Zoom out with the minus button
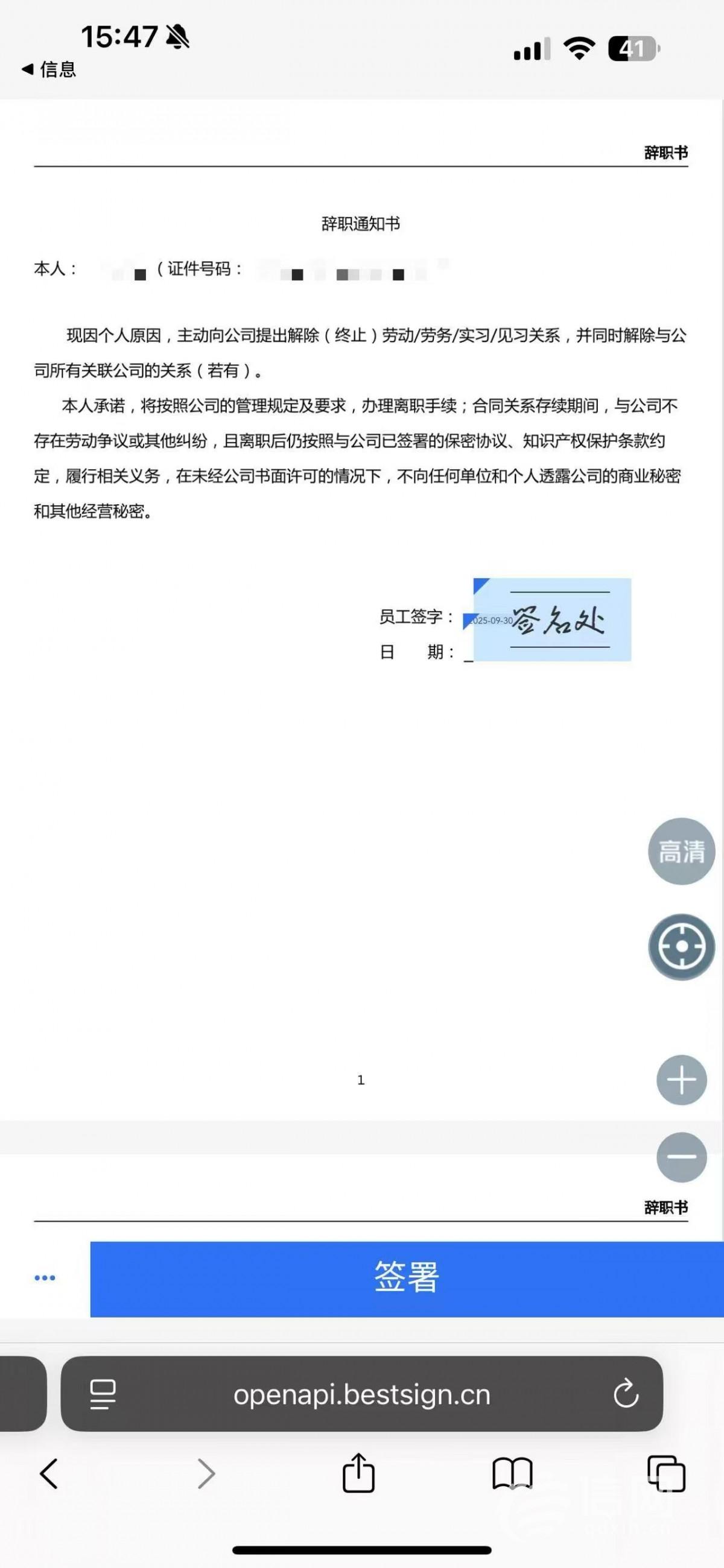 [x=681, y=1157]
